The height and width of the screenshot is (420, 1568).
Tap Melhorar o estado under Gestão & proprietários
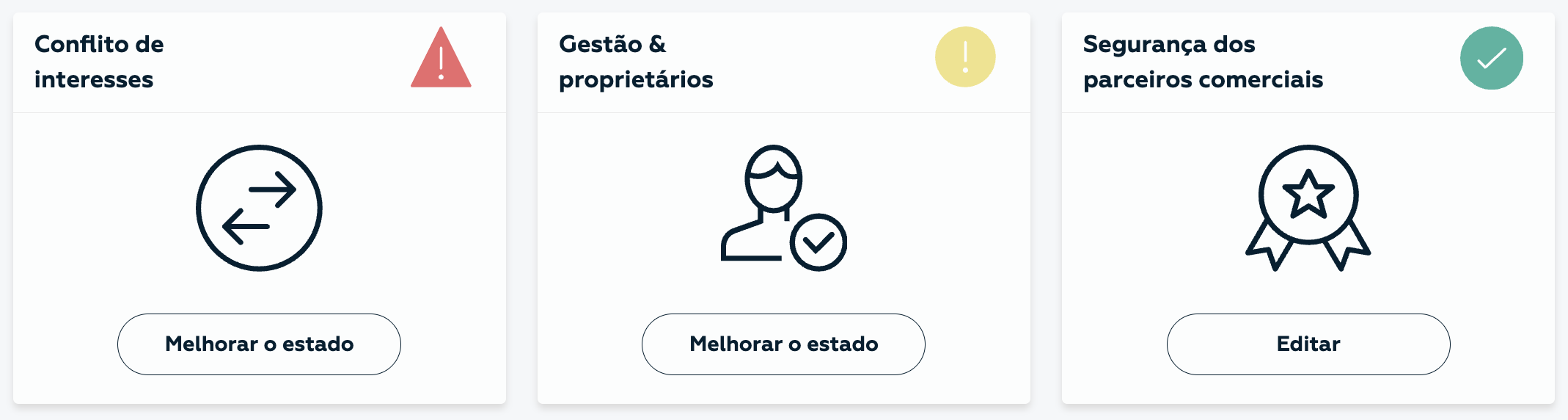coord(783,344)
